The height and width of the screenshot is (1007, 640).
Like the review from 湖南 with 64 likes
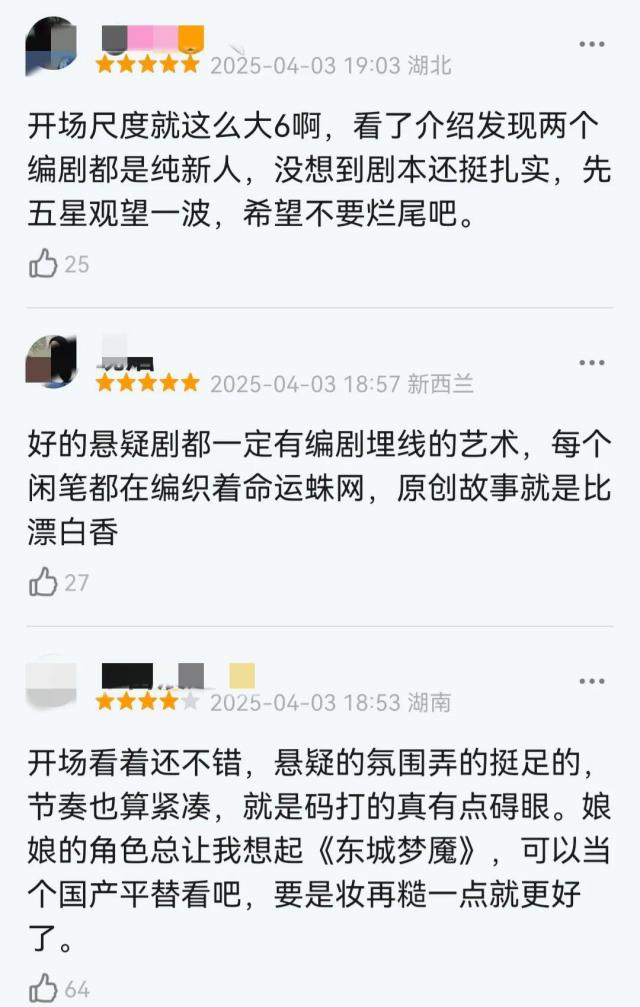(44, 989)
